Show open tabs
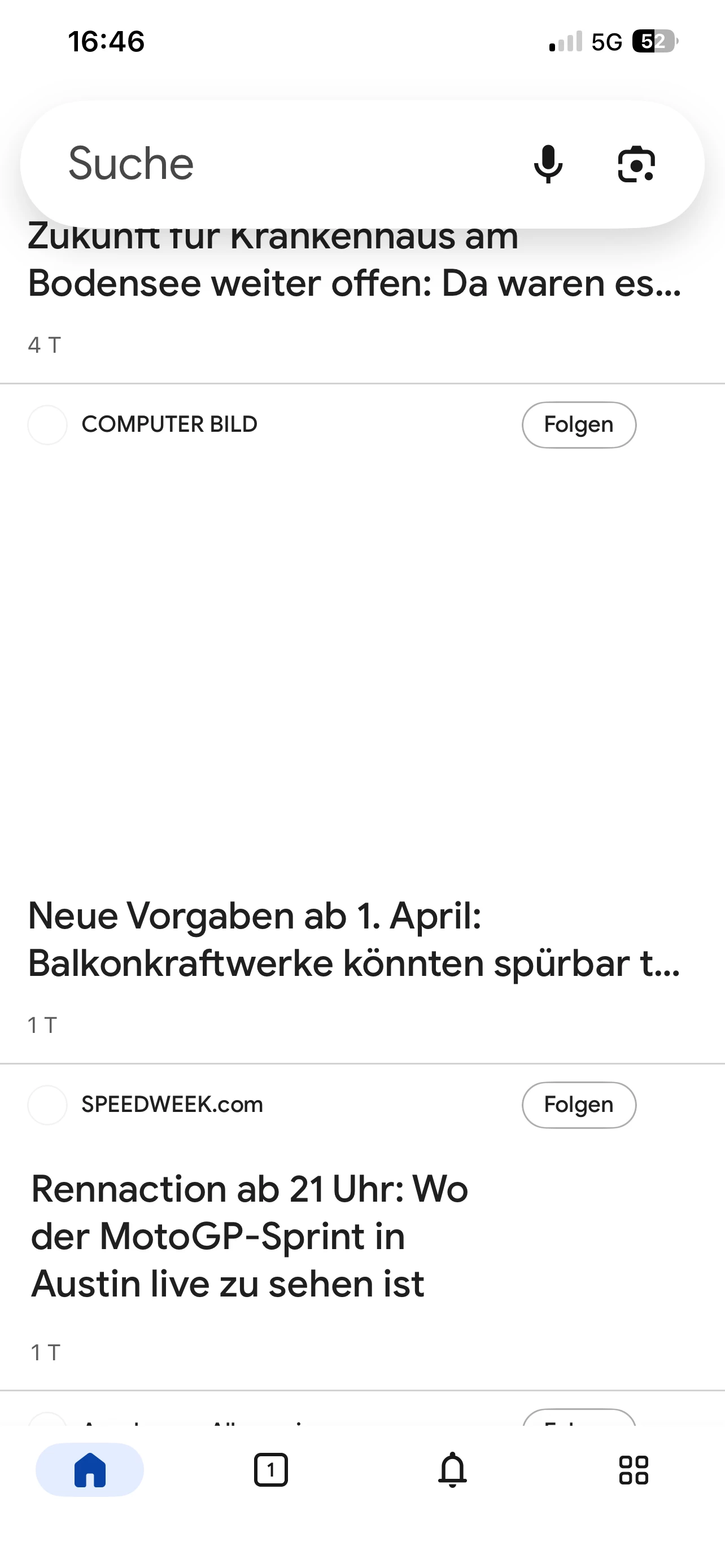725x1568 pixels. pos(271,1470)
